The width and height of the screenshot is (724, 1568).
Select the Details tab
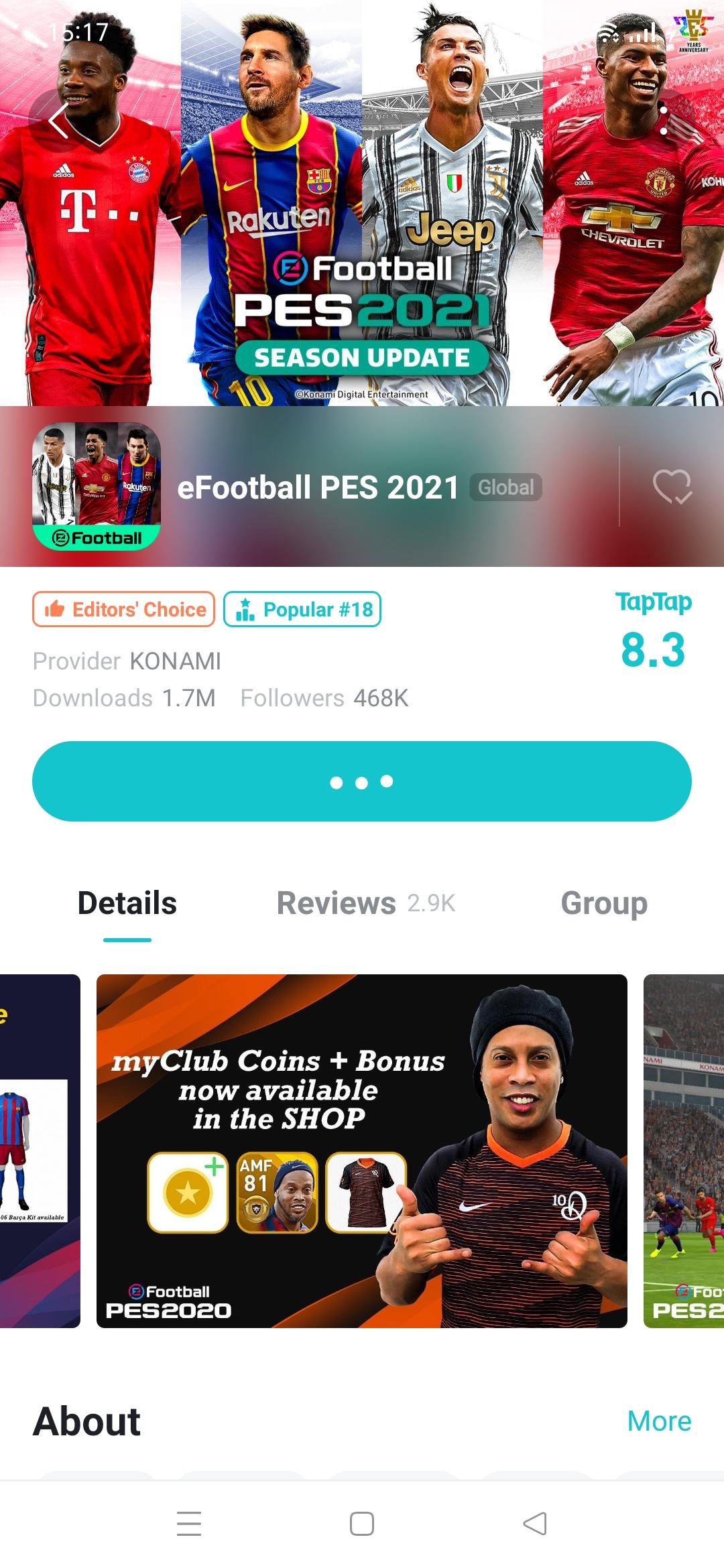click(x=127, y=903)
